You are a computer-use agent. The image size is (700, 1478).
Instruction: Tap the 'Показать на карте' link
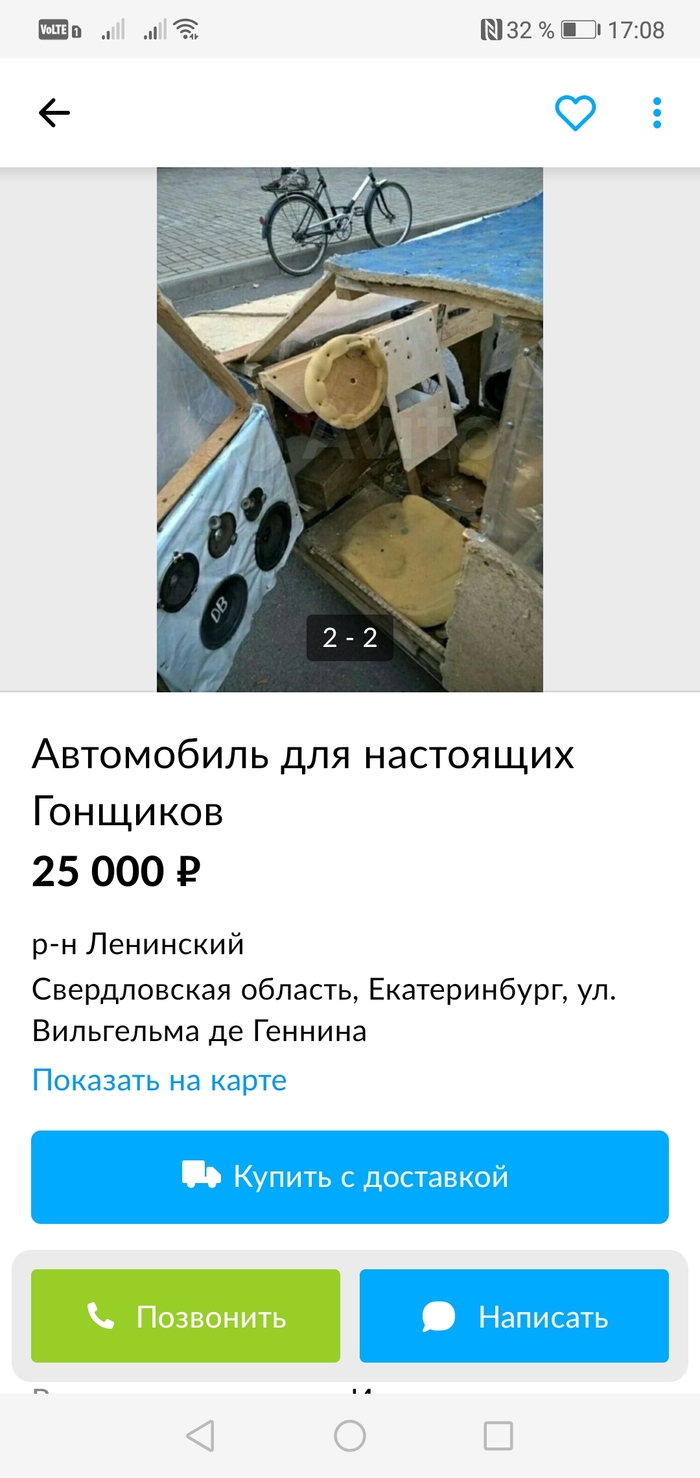pyautogui.click(x=159, y=1080)
